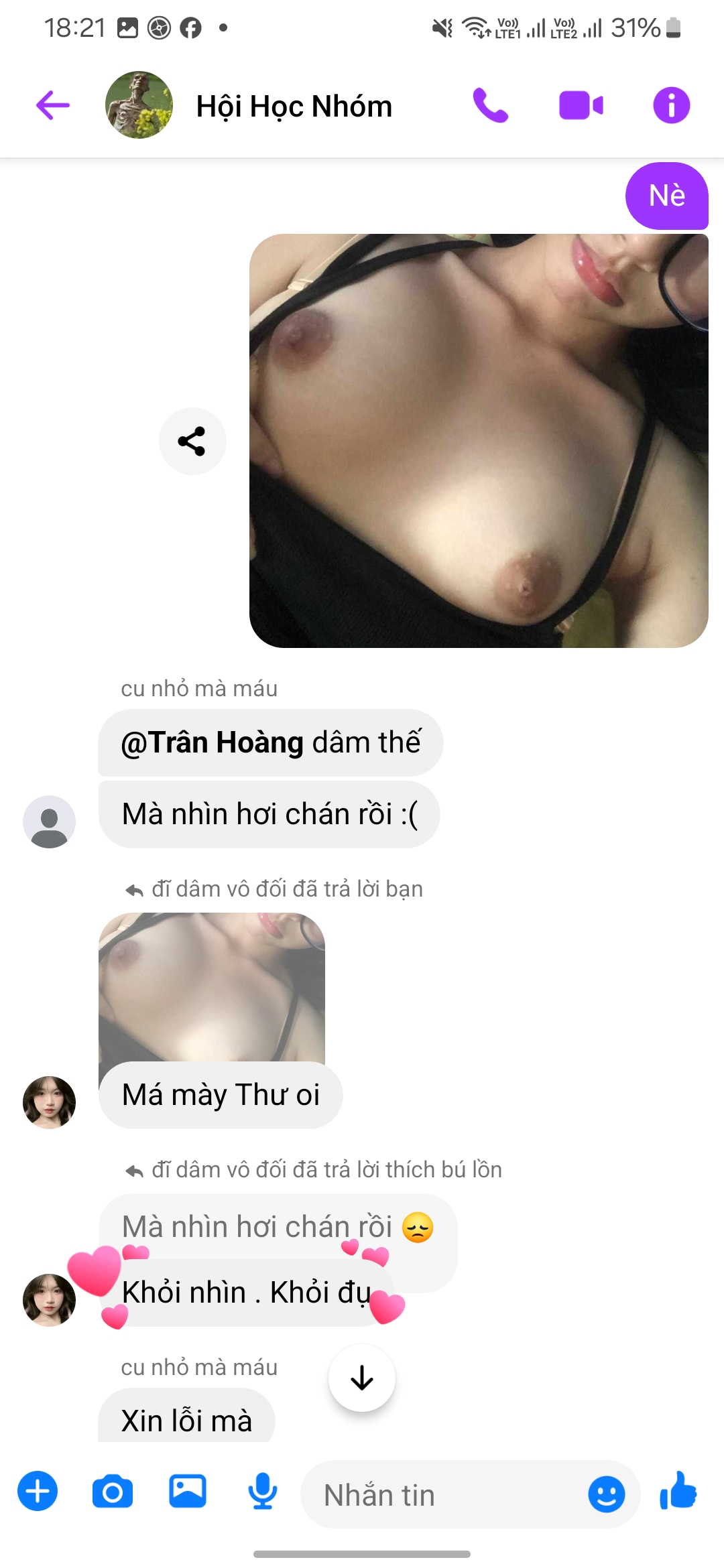Screen dimensions: 724x1568
Task: Open the emoji picker in message field
Action: click(606, 1494)
